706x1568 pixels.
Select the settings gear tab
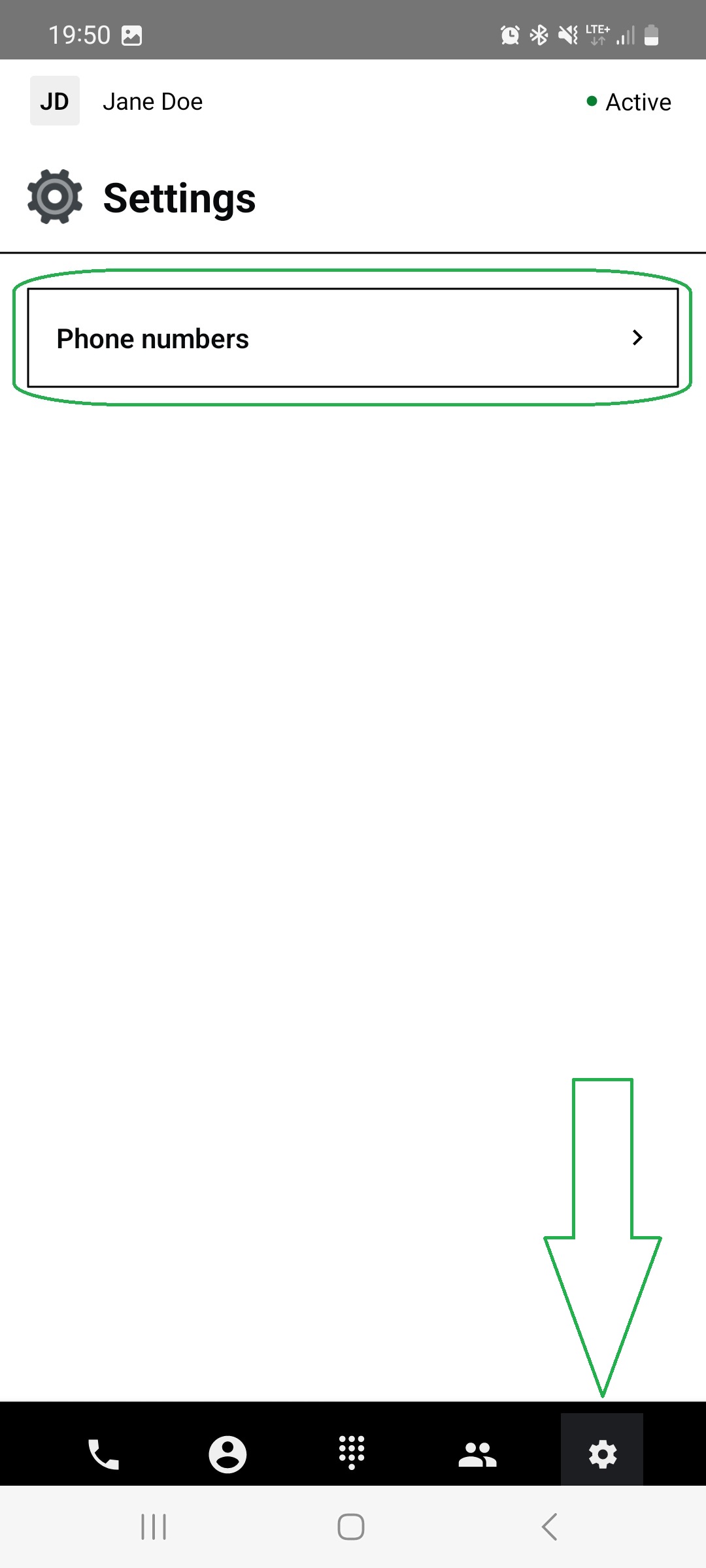click(602, 1454)
